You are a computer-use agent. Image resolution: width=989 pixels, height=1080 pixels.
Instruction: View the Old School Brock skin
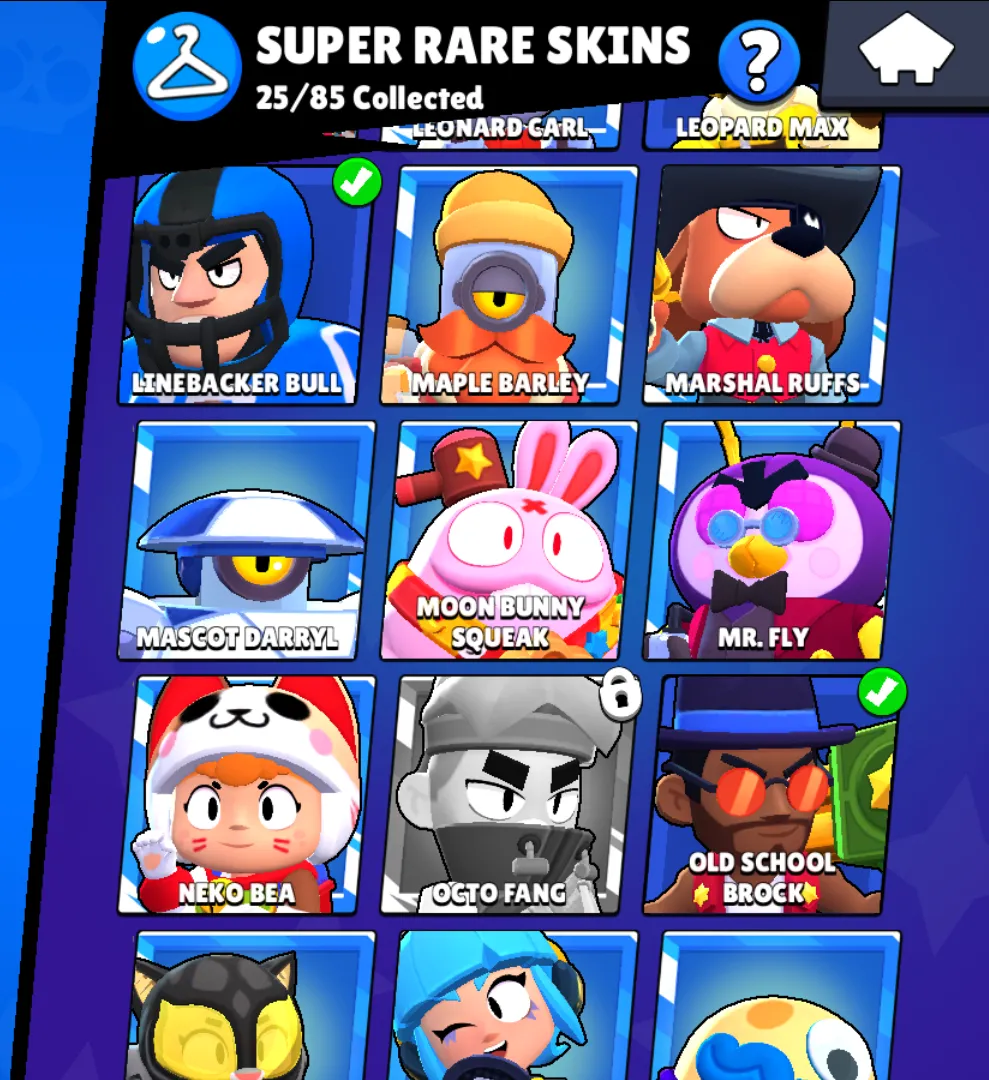click(x=772, y=795)
